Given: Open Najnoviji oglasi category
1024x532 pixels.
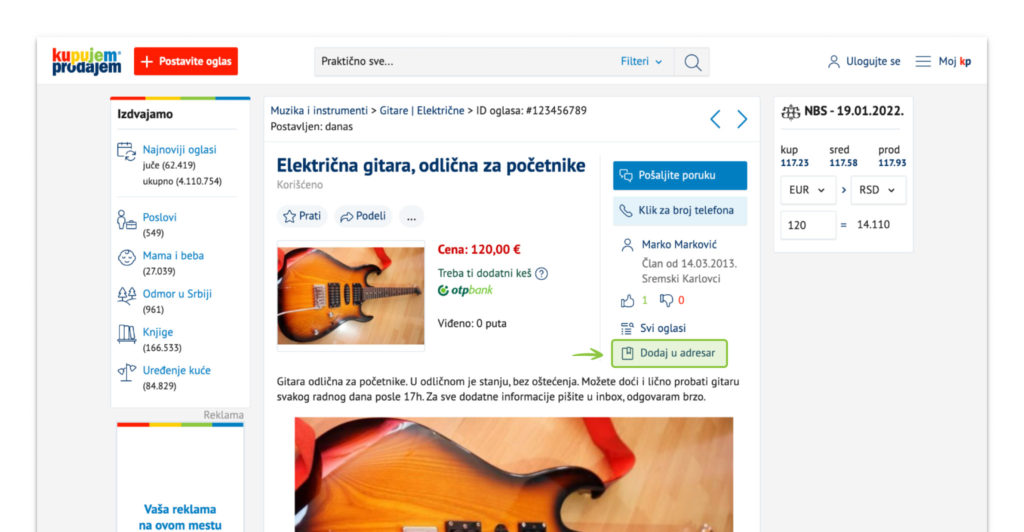Looking at the screenshot, I should 179,150.
